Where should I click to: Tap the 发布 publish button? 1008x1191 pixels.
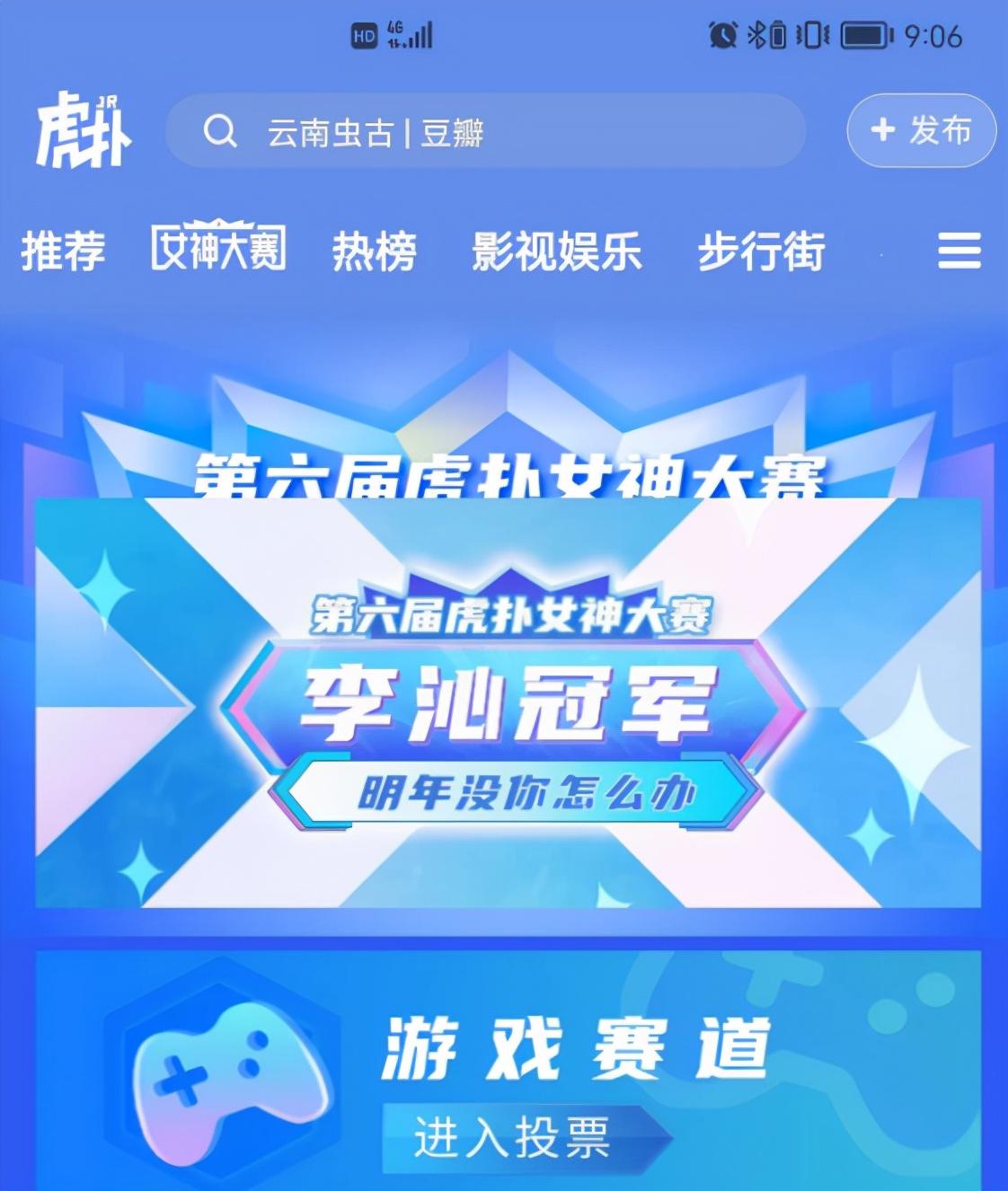coord(921,130)
